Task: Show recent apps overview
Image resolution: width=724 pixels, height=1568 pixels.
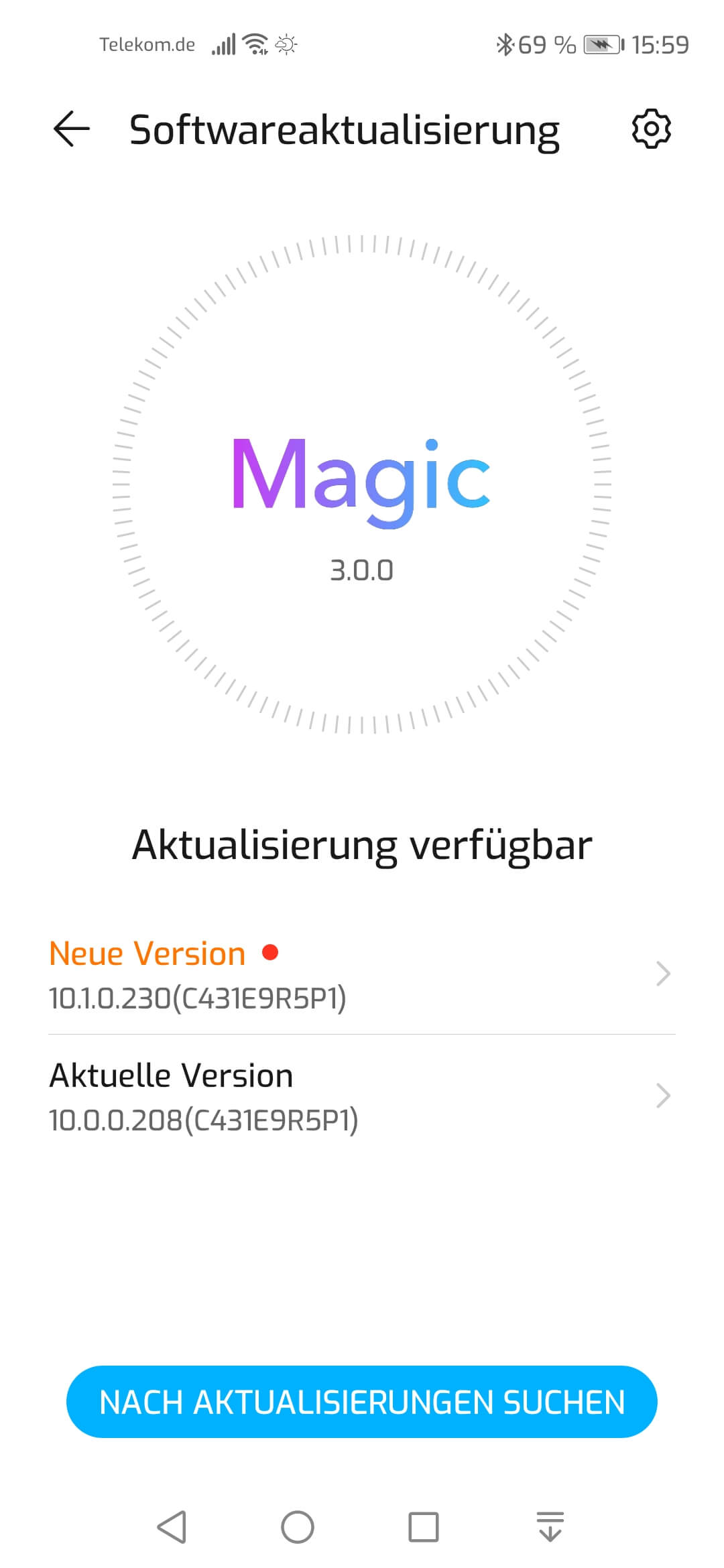Action: pos(424,1528)
